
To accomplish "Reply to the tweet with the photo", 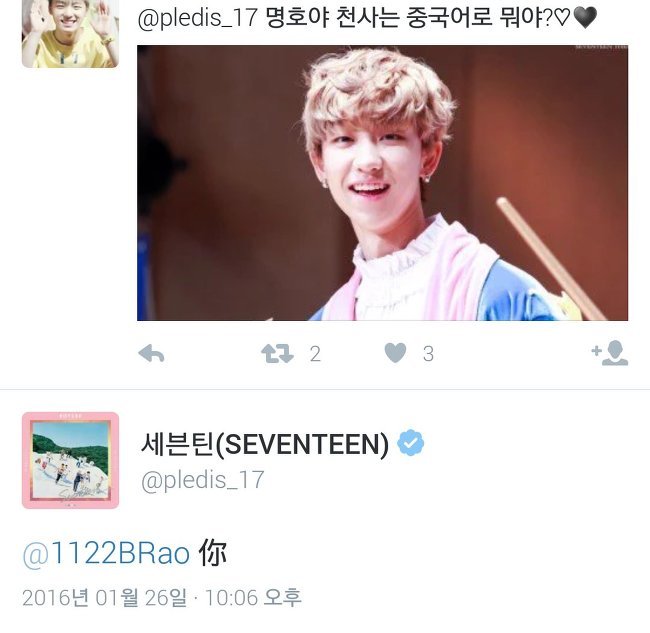I will tap(151, 354).
